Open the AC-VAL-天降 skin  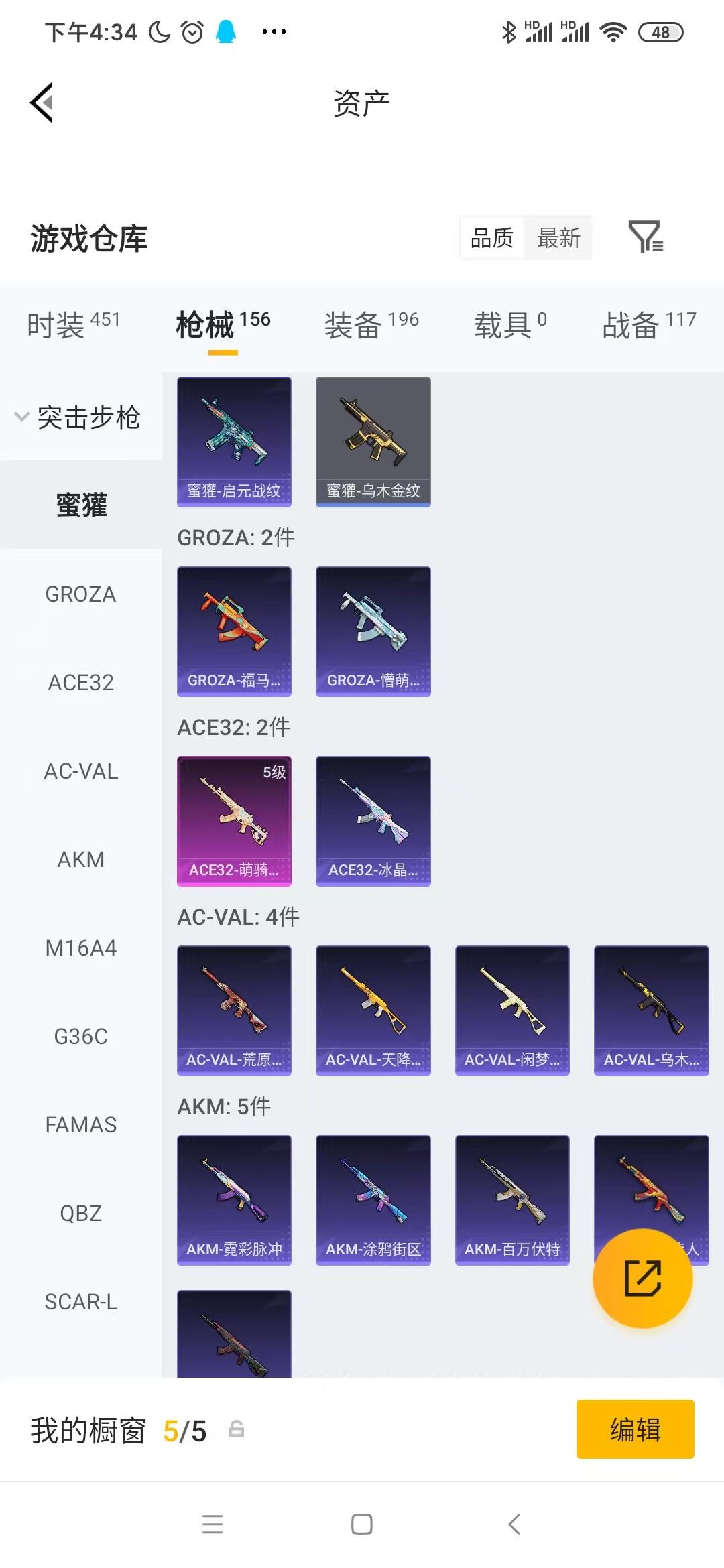pyautogui.click(x=373, y=1010)
